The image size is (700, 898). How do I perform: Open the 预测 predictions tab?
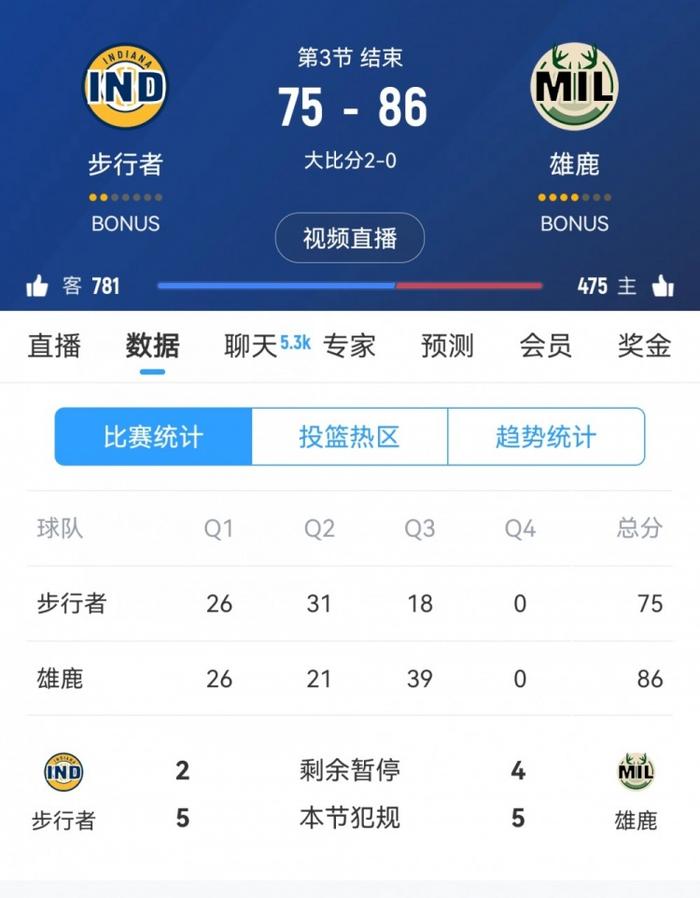point(447,346)
